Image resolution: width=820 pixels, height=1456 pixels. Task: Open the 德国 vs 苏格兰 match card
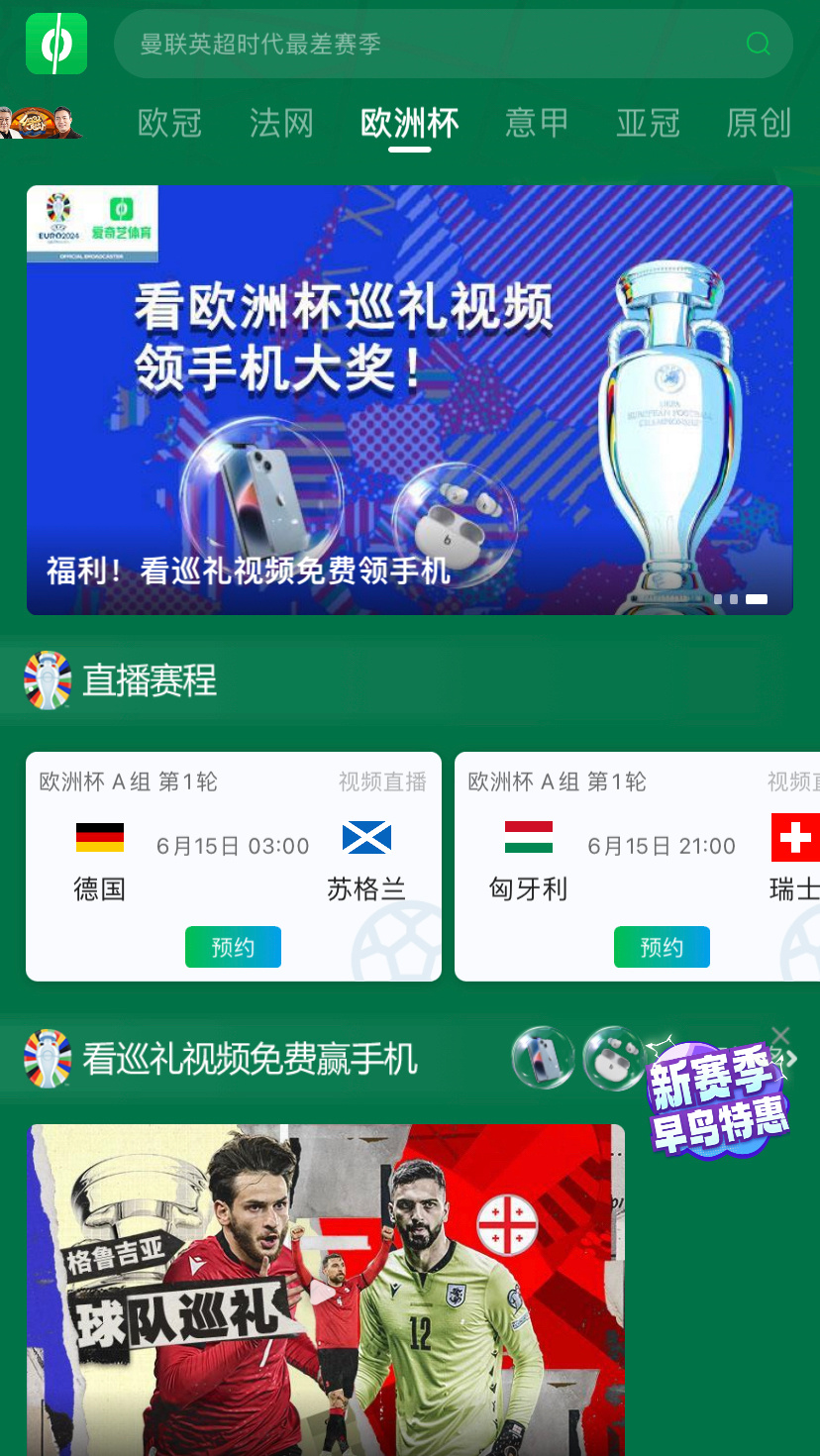click(233, 852)
